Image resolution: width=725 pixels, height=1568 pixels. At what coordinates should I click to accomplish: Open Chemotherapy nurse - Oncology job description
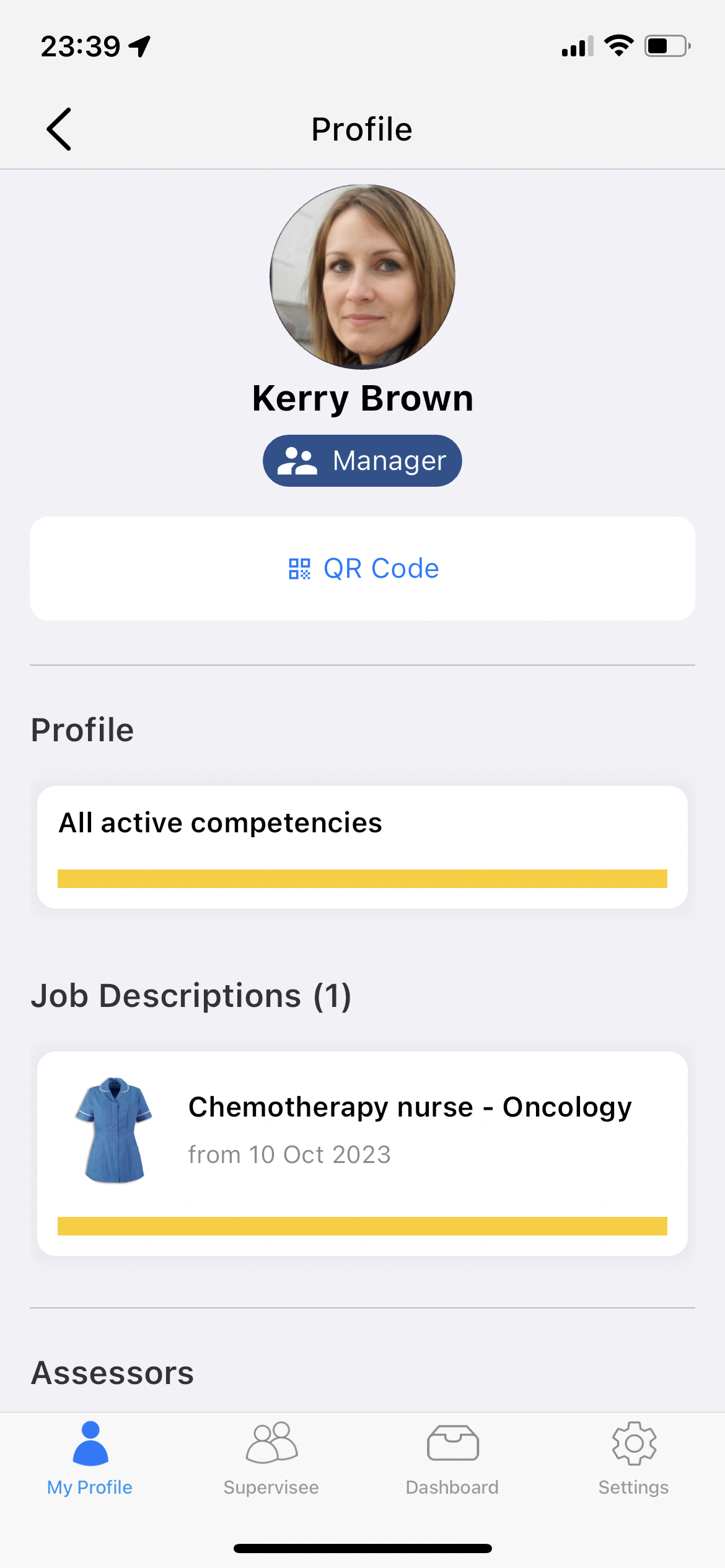click(362, 1153)
